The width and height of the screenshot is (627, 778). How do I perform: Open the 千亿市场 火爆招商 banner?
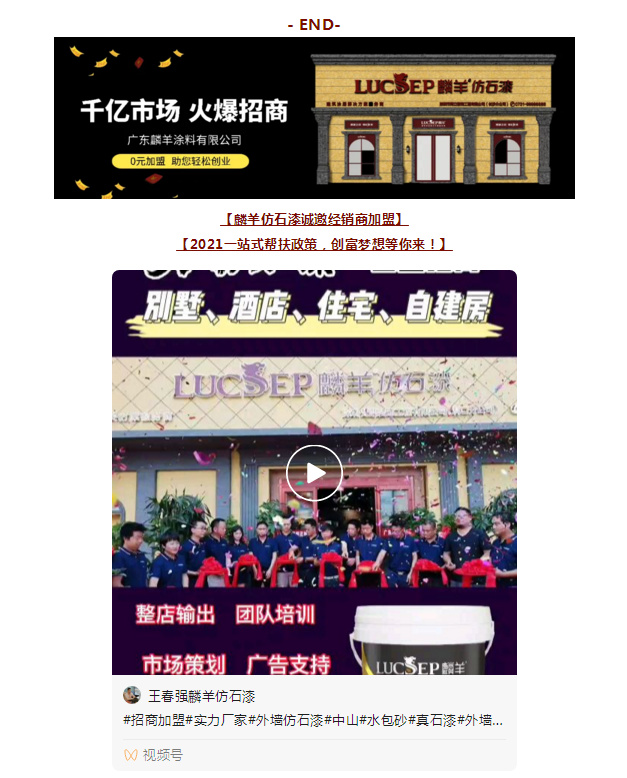pyautogui.click(x=314, y=118)
